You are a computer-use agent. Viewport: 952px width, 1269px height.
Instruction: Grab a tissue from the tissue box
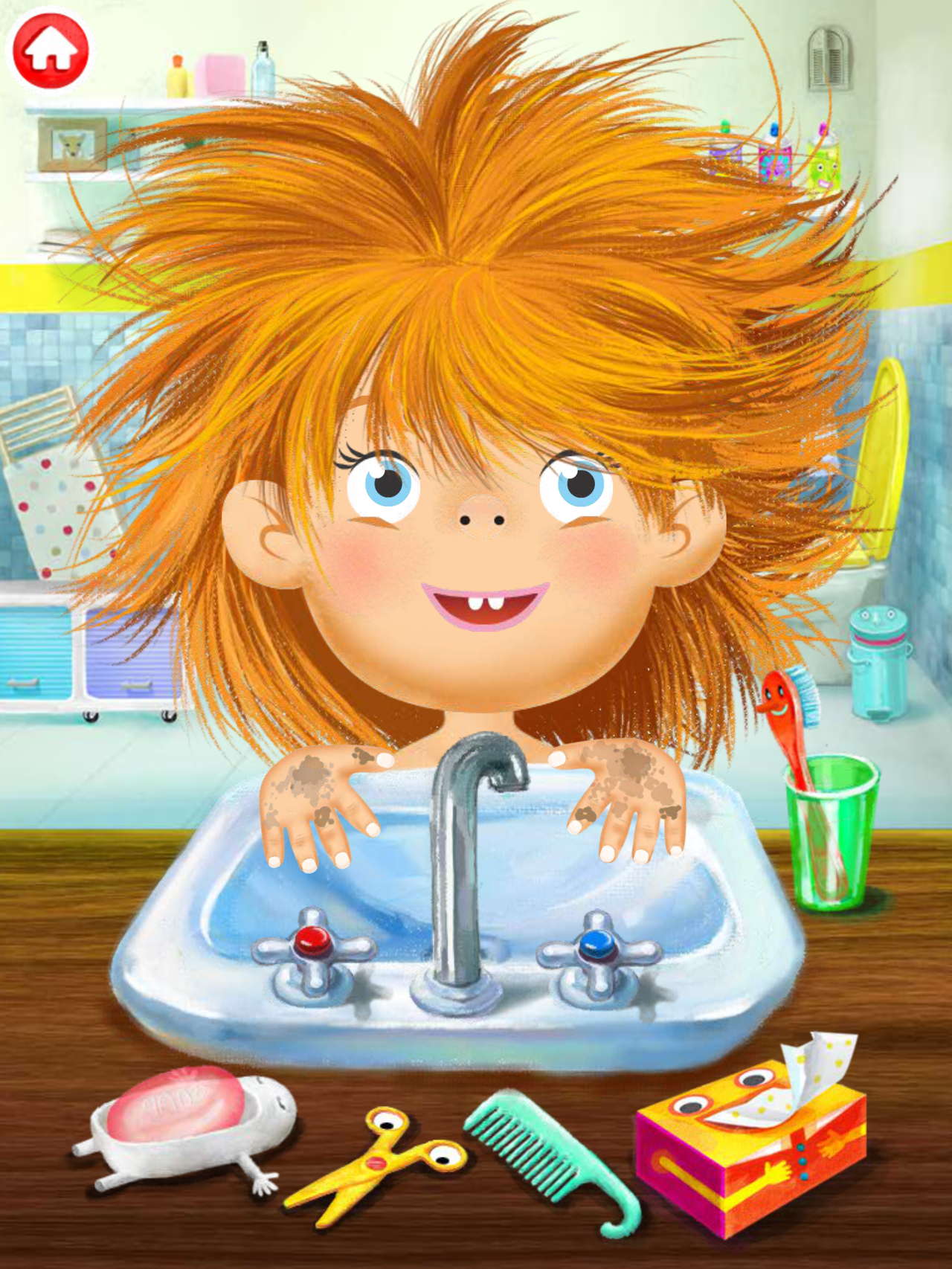(818, 1064)
